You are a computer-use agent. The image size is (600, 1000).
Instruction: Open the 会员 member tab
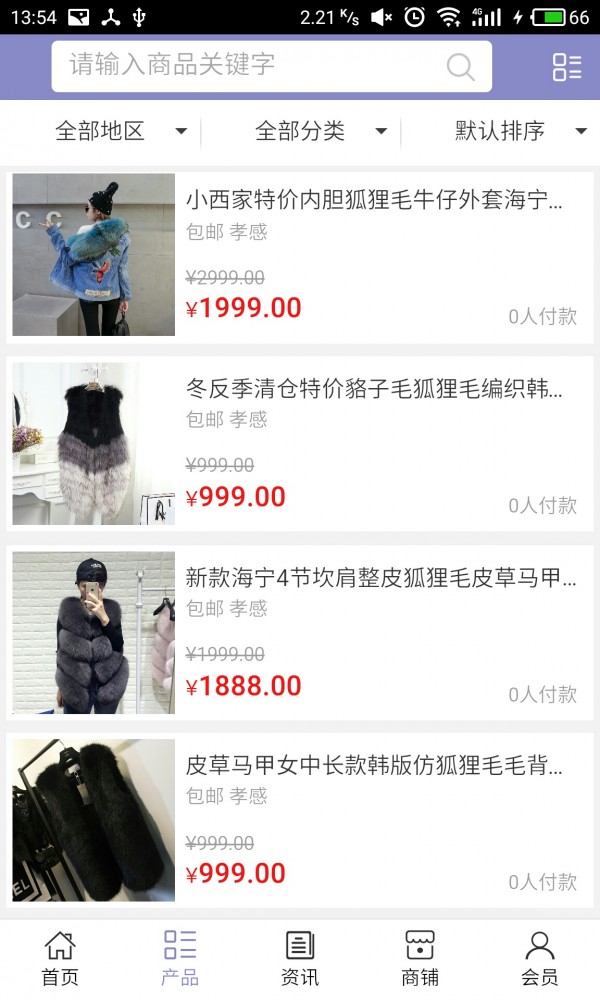click(540, 958)
